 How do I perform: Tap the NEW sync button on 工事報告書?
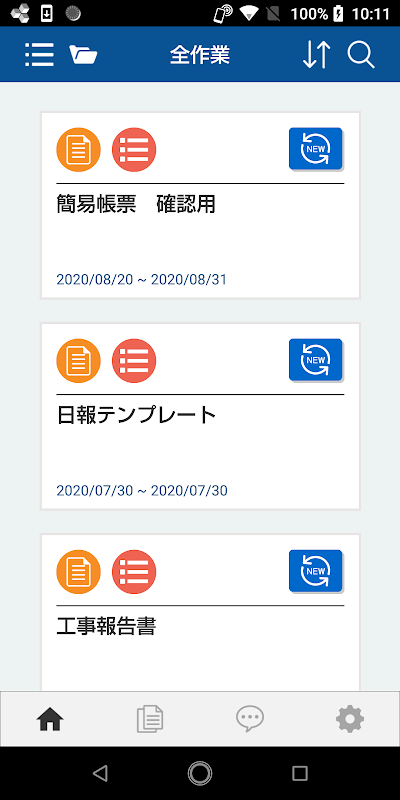316,571
